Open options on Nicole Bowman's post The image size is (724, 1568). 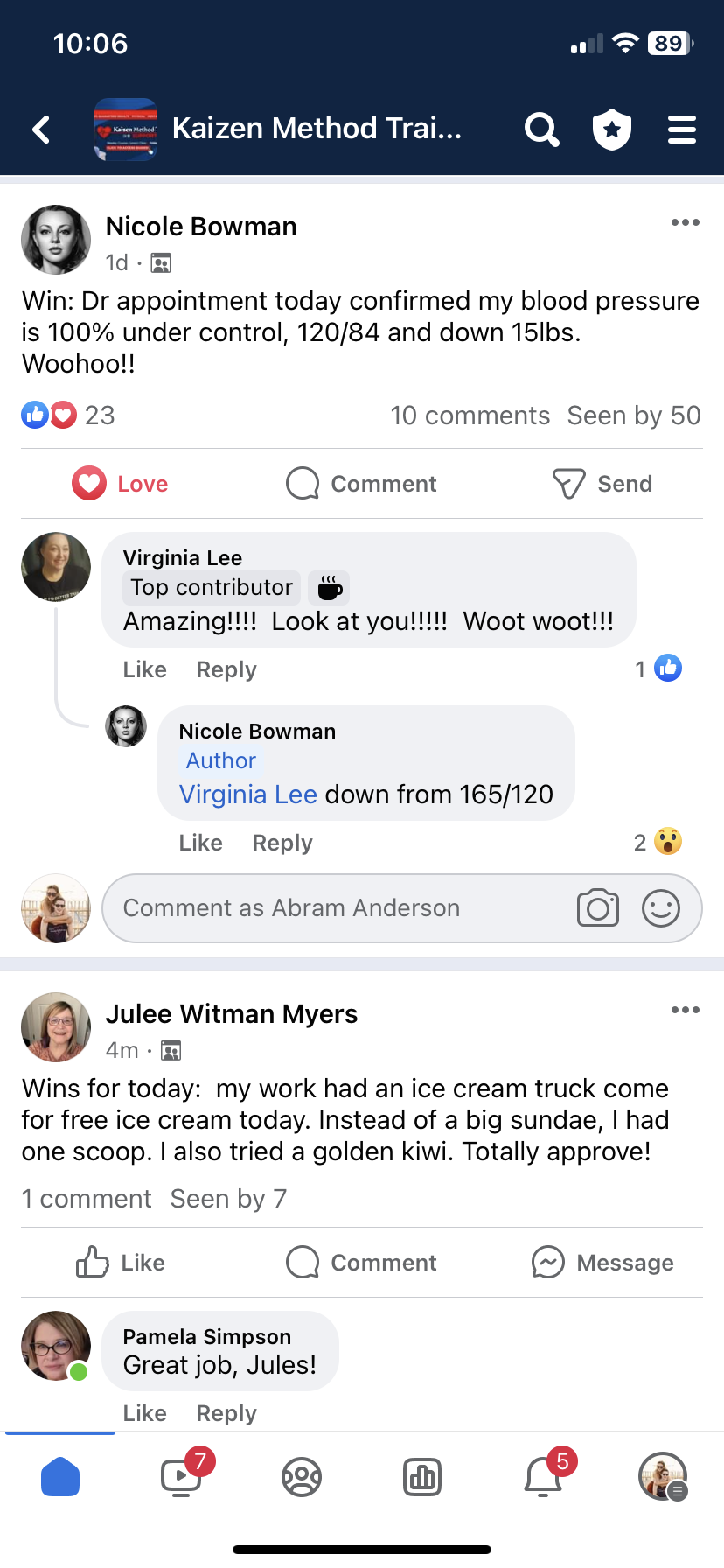pos(685,222)
